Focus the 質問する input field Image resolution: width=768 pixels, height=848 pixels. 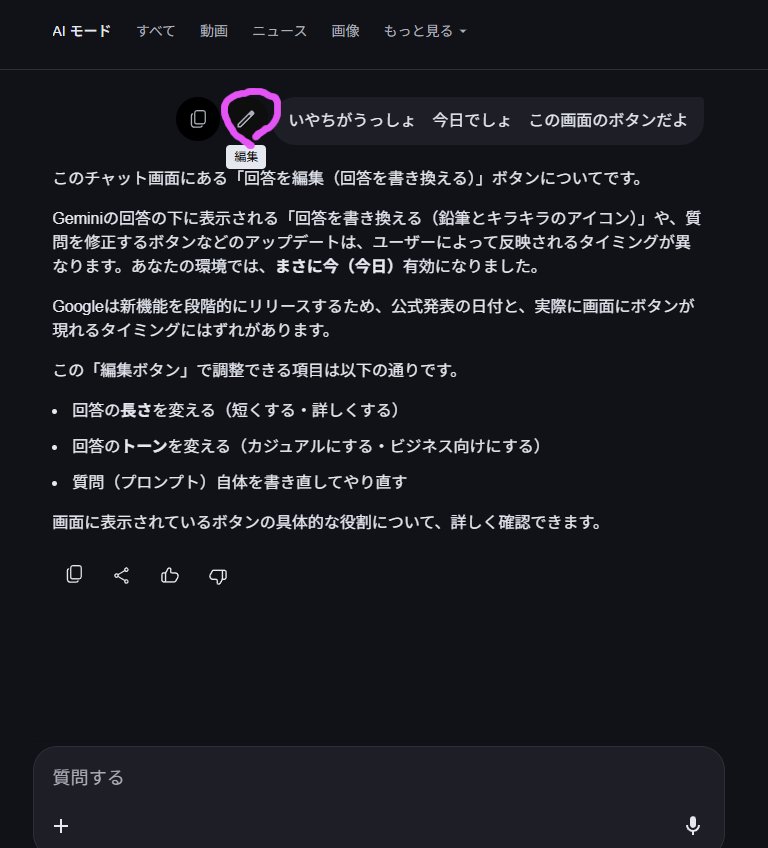click(x=379, y=778)
